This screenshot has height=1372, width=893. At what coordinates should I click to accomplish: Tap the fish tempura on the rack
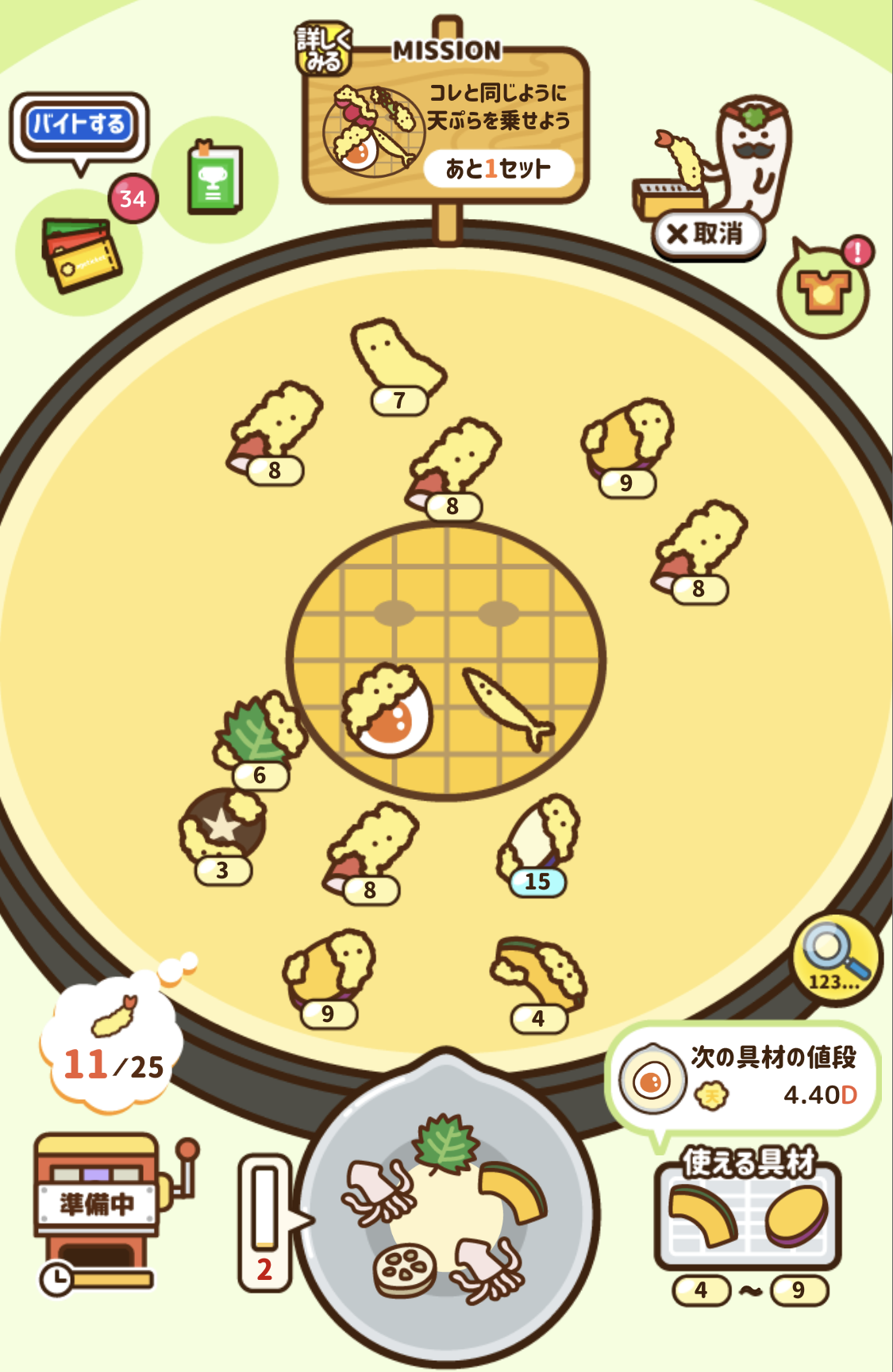click(508, 708)
